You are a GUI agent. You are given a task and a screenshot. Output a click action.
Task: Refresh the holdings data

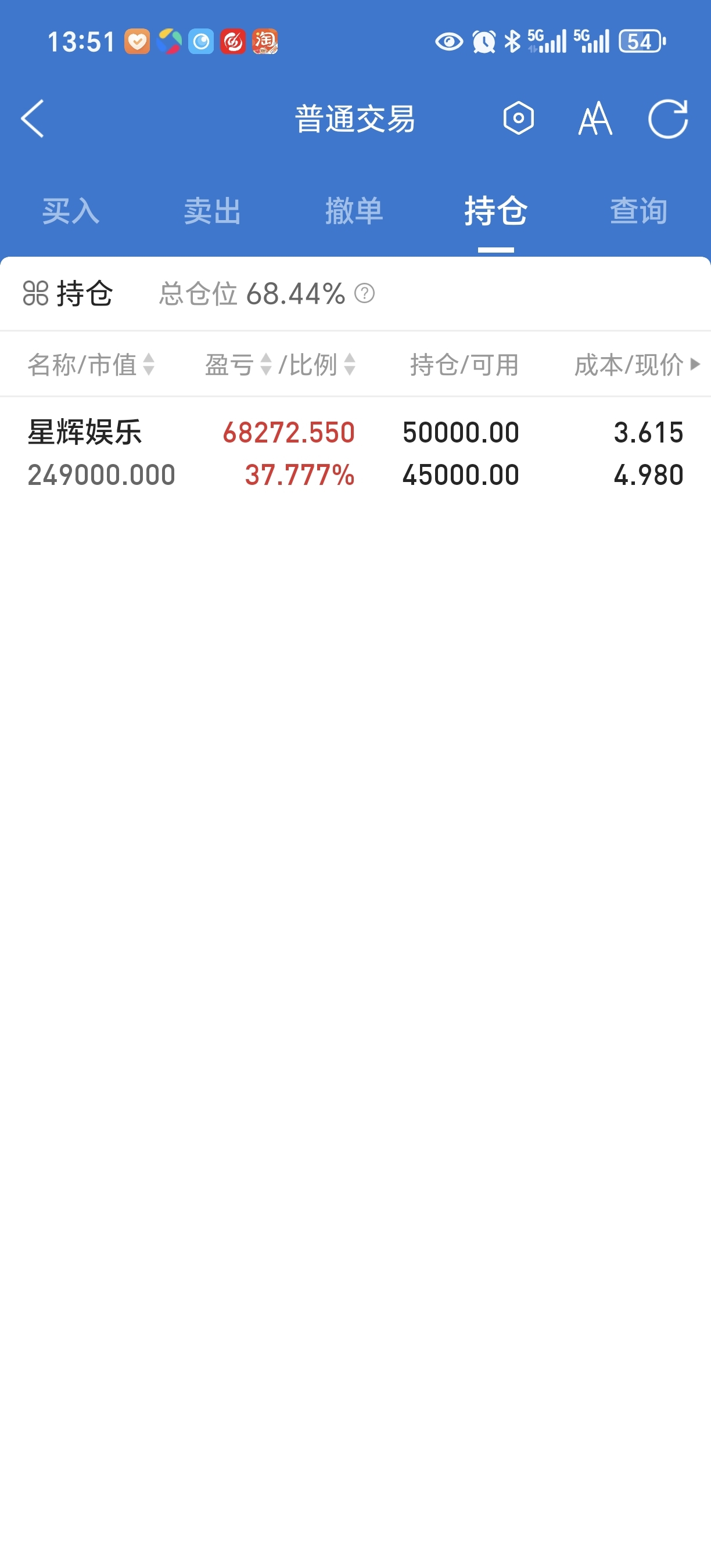point(668,118)
